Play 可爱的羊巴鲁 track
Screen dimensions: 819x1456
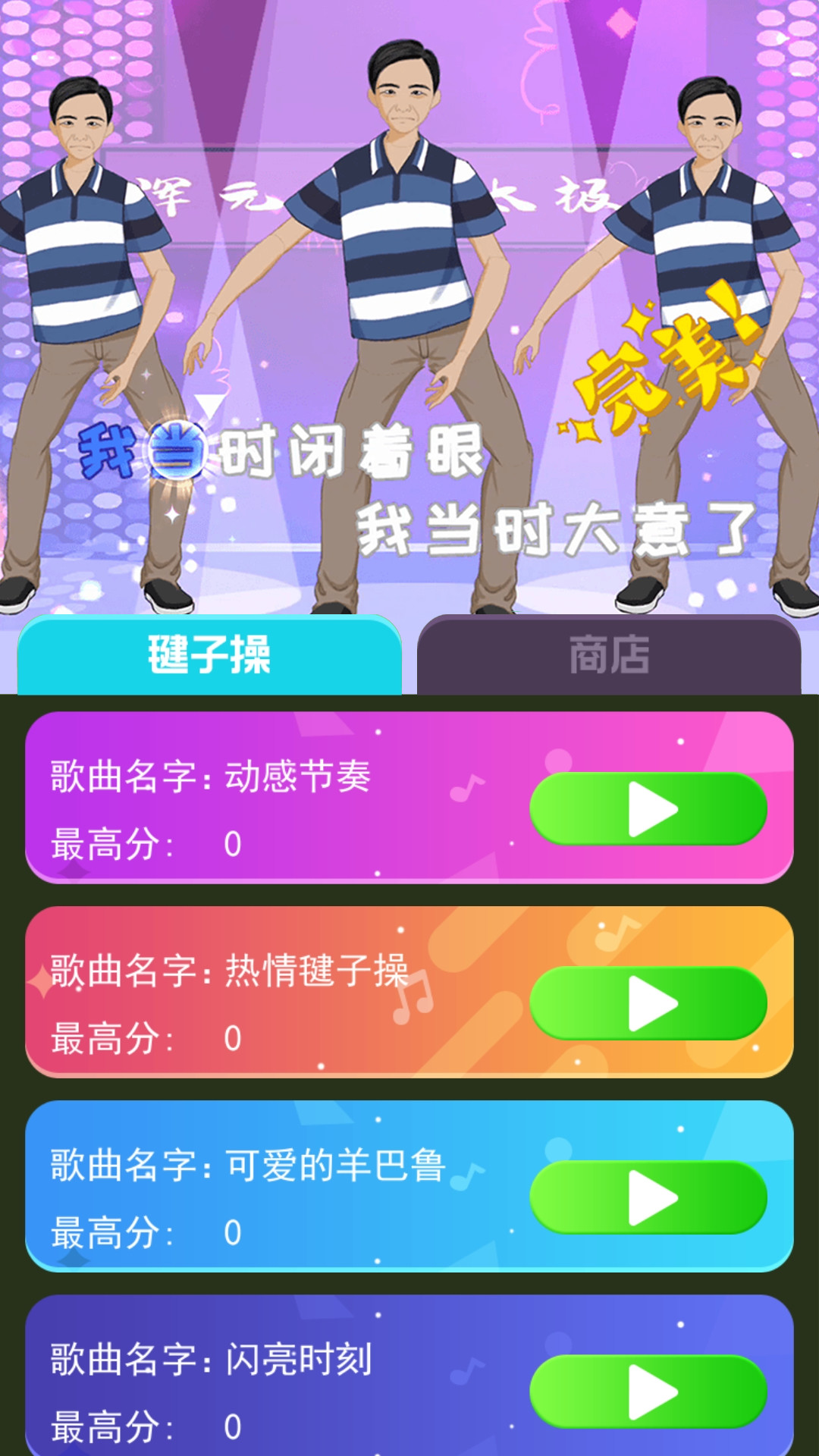[648, 1197]
